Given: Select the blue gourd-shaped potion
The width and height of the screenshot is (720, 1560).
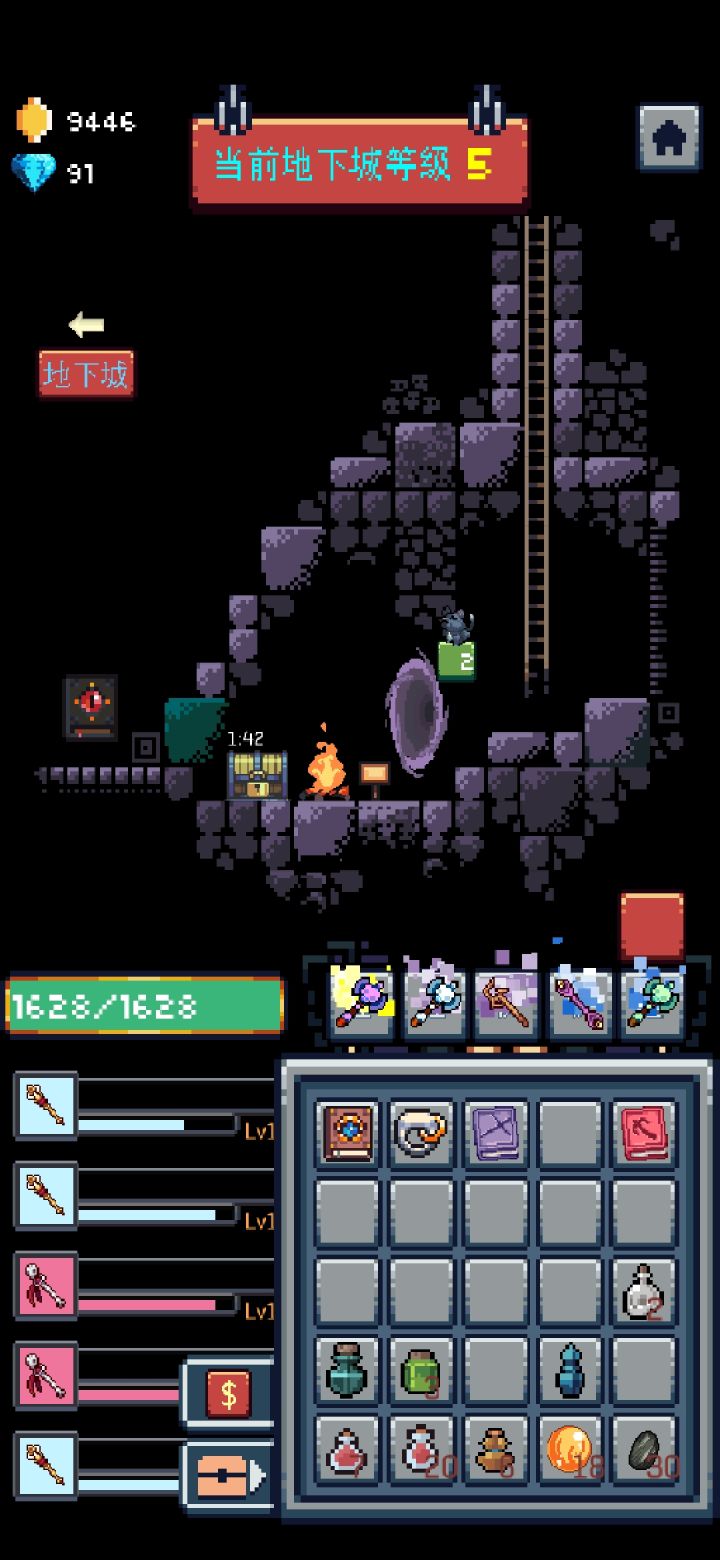Looking at the screenshot, I should pos(570,1370).
